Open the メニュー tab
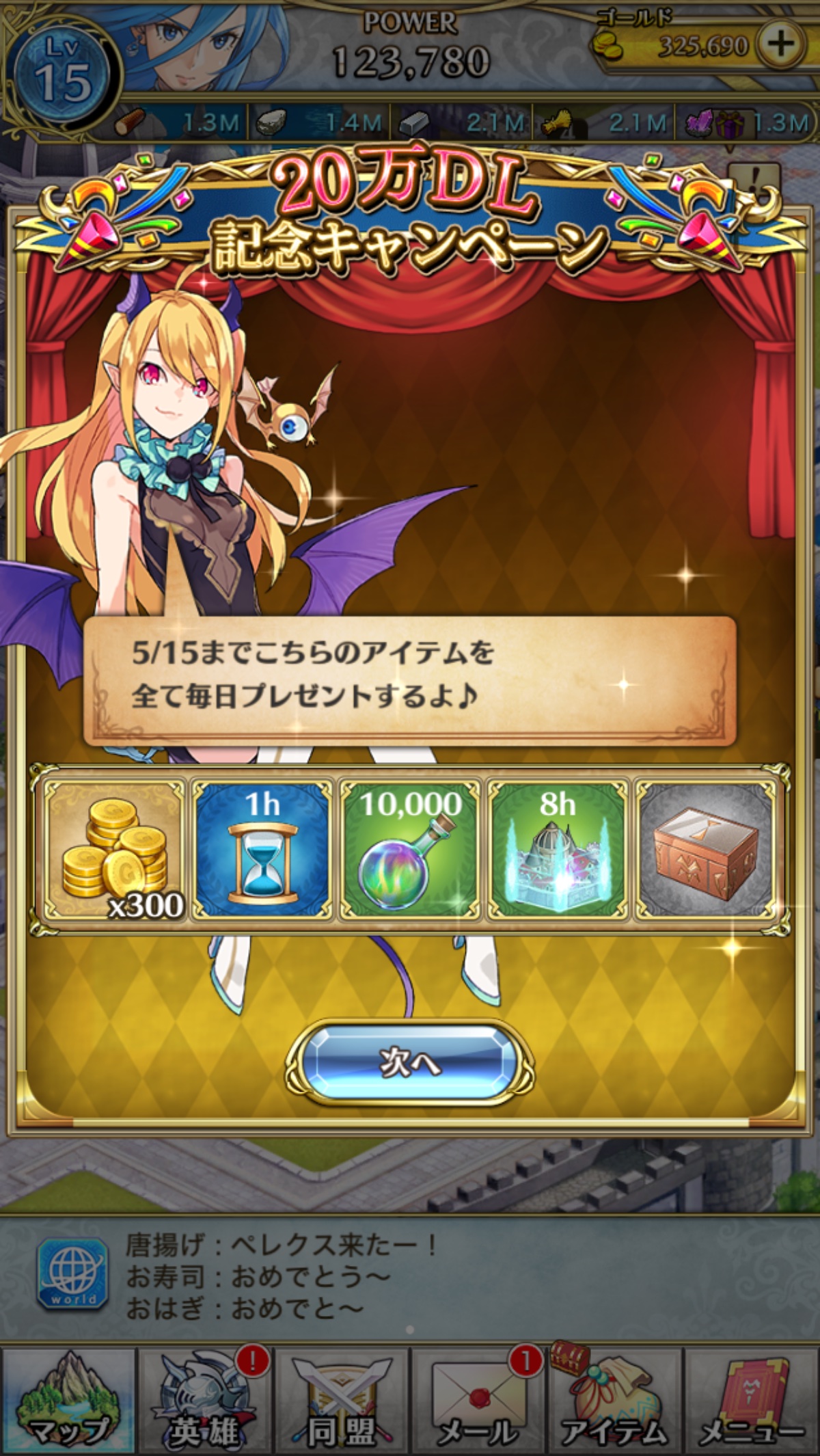 [x=752, y=1400]
